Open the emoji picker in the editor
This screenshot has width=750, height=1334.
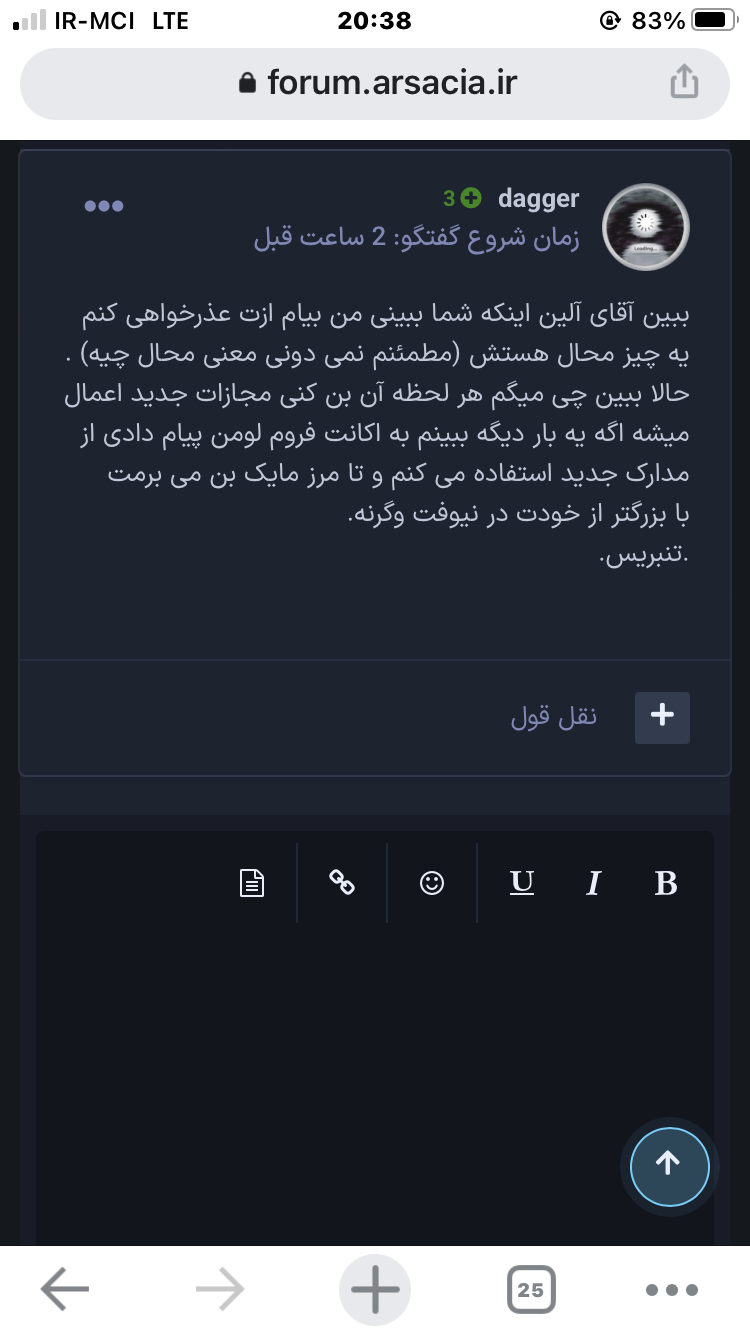click(x=432, y=883)
